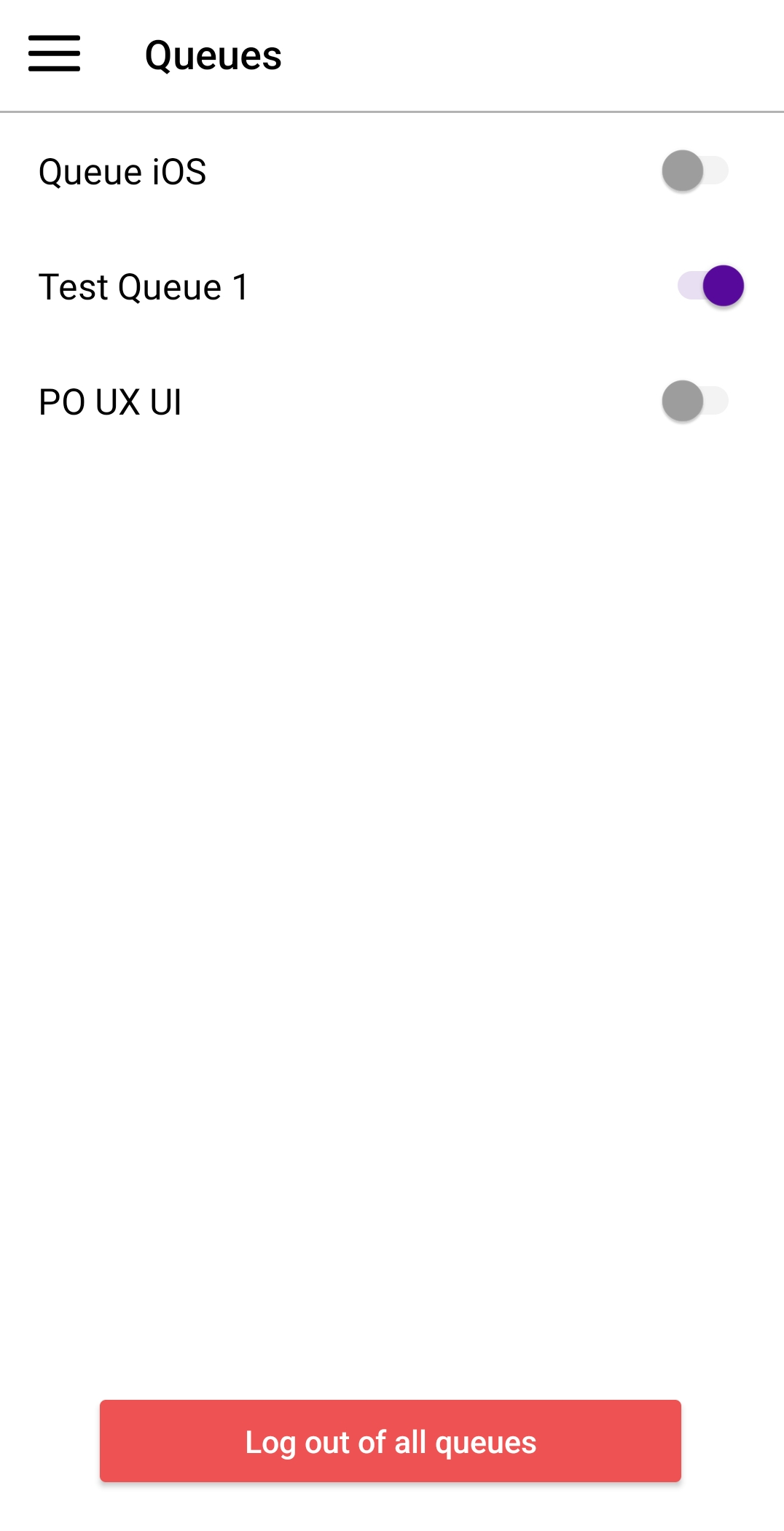Image resolution: width=784 pixels, height=1531 pixels.
Task: Toggle on the PO UX UI queue
Action: click(694, 402)
